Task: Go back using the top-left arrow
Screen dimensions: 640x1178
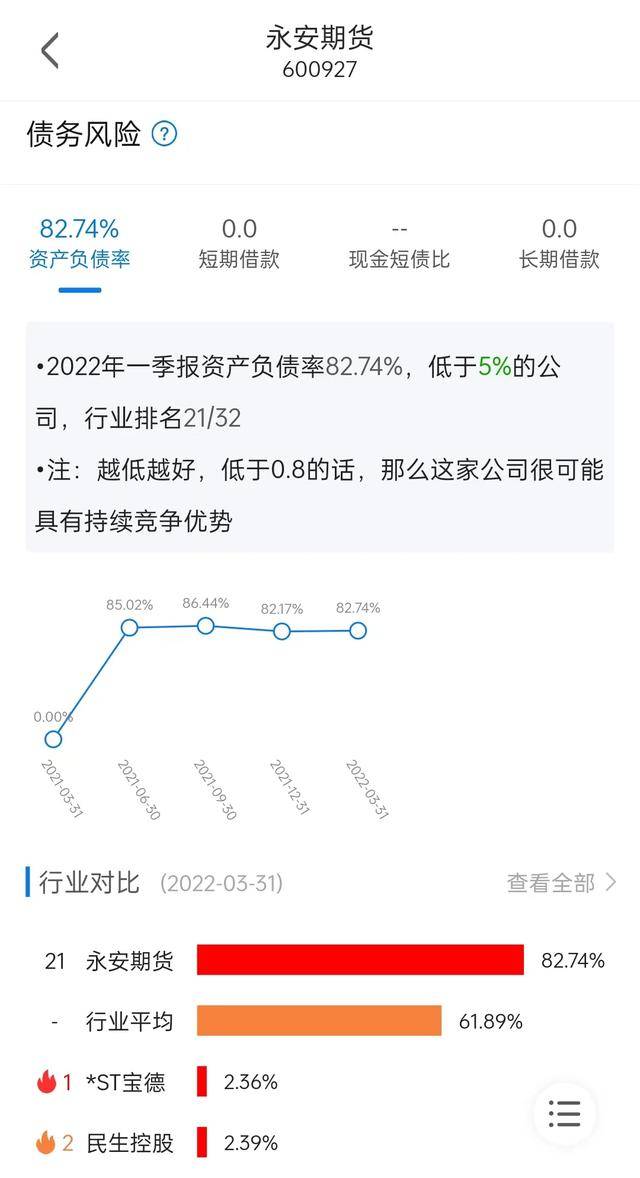Action: coord(50,51)
